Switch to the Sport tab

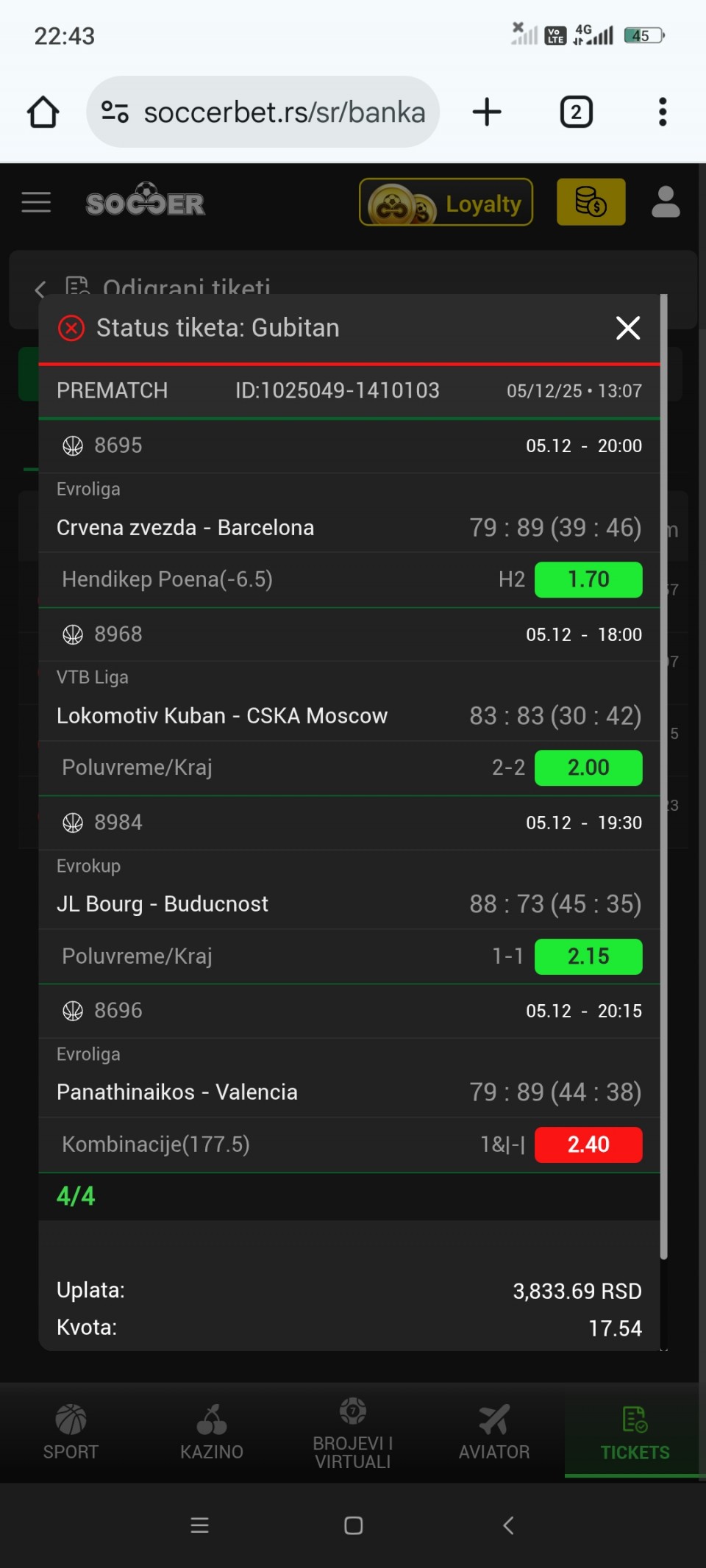click(71, 1432)
